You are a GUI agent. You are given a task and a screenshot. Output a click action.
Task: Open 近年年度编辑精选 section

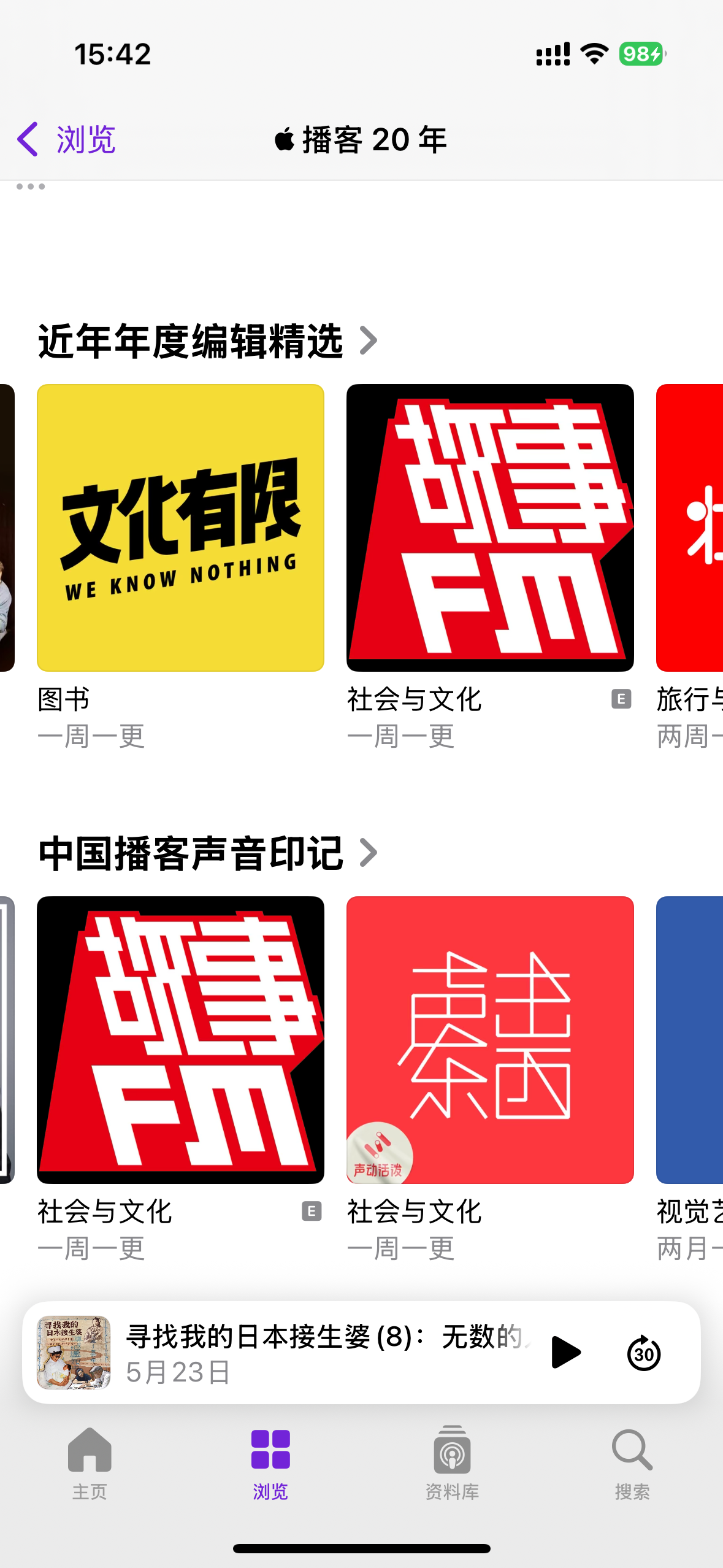208,341
